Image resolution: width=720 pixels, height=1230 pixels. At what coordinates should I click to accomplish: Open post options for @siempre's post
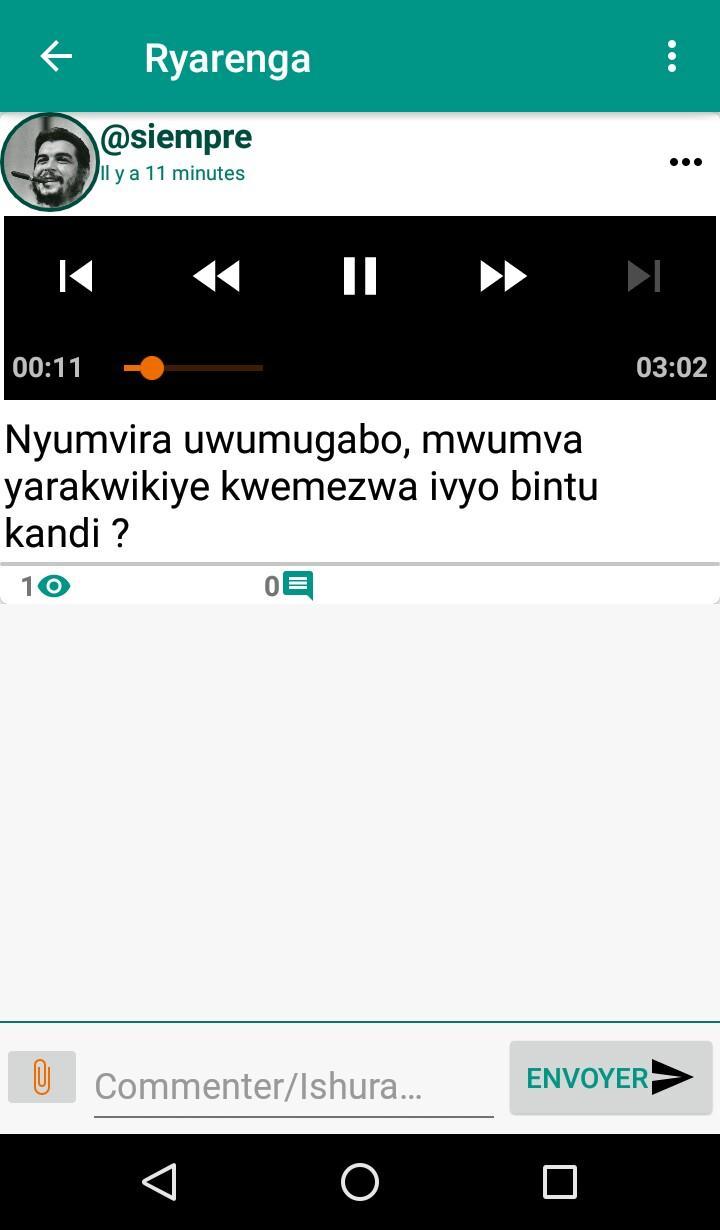(x=685, y=162)
